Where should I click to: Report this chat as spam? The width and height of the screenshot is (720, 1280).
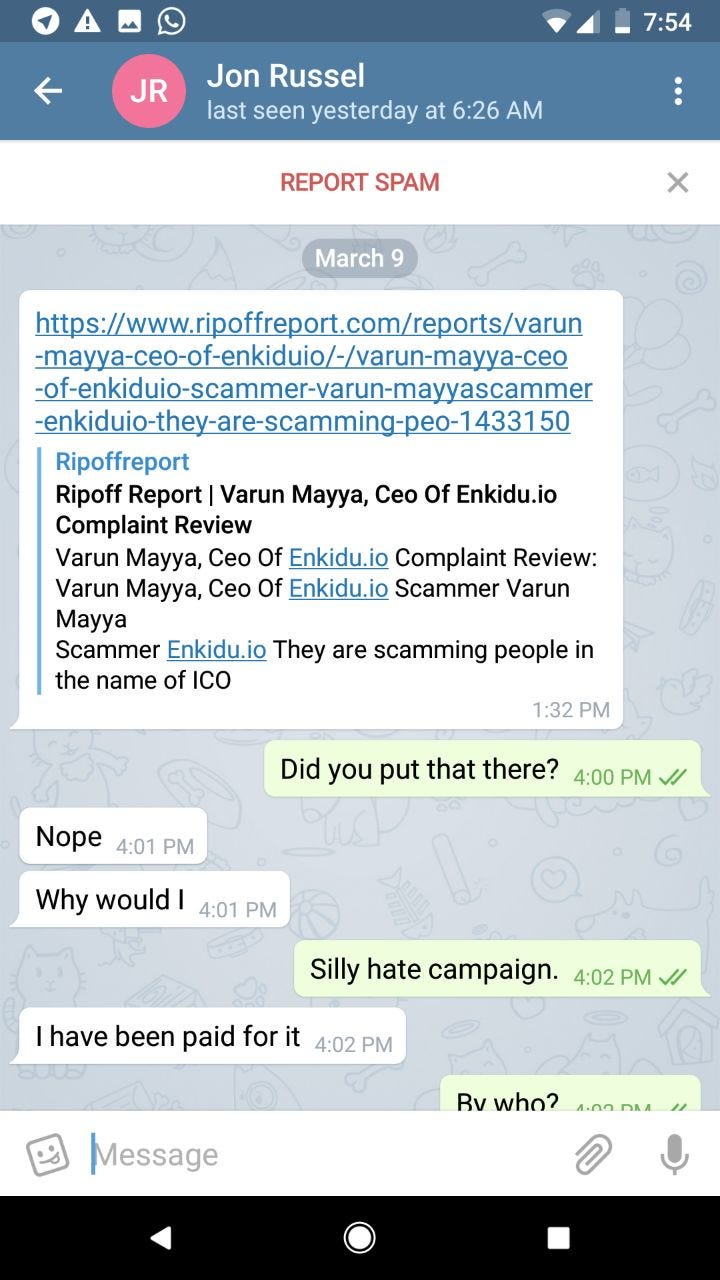click(x=359, y=182)
